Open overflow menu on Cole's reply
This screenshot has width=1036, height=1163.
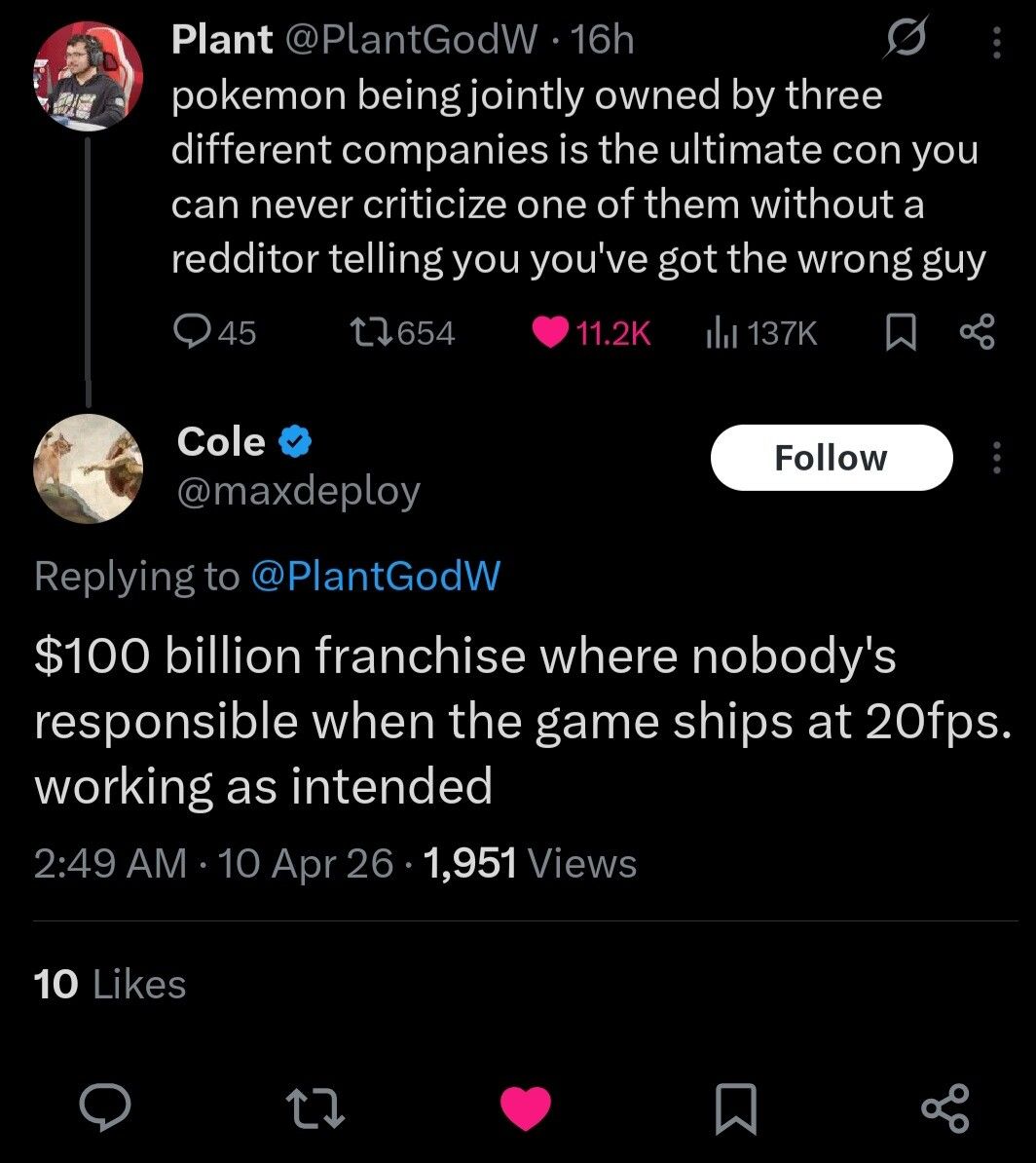point(995,457)
